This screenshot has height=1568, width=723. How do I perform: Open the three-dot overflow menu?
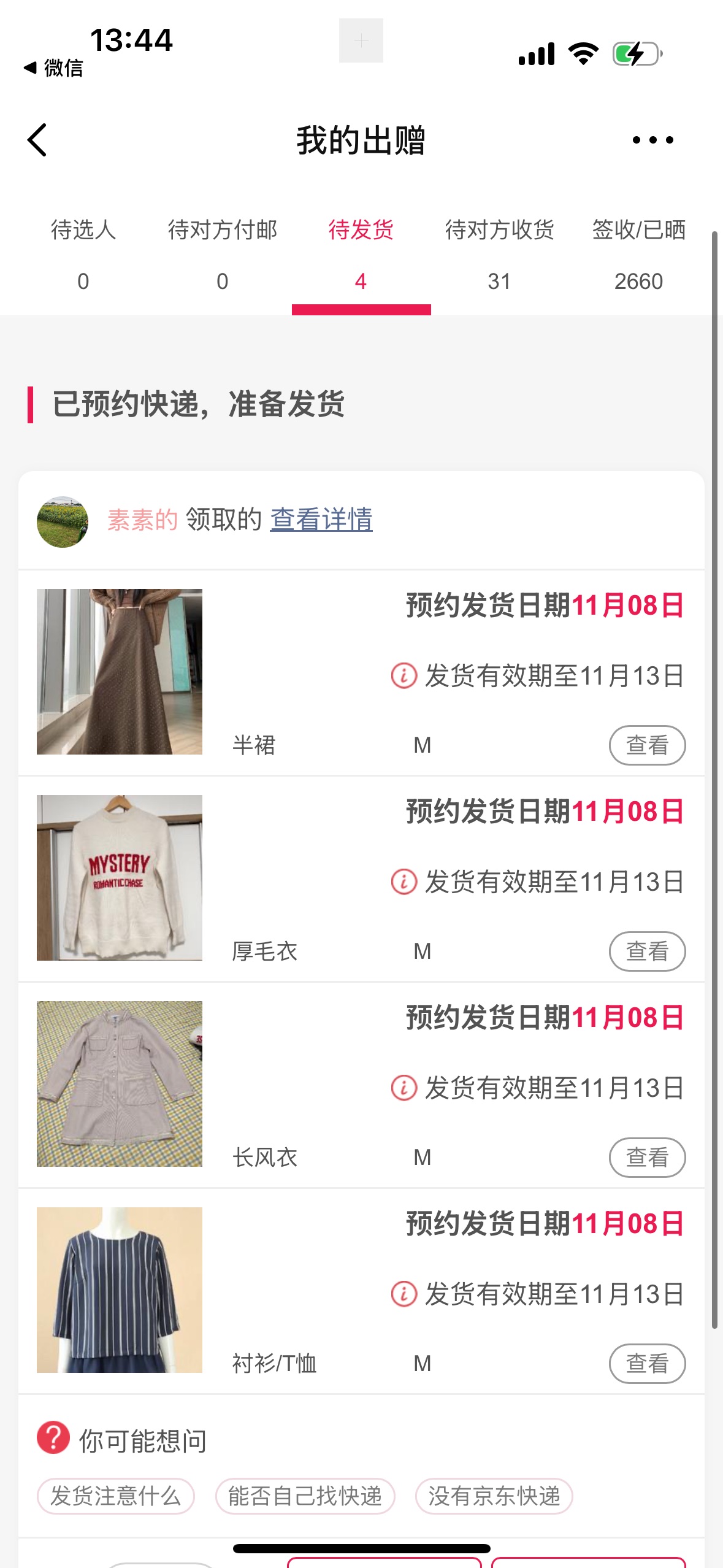click(652, 140)
